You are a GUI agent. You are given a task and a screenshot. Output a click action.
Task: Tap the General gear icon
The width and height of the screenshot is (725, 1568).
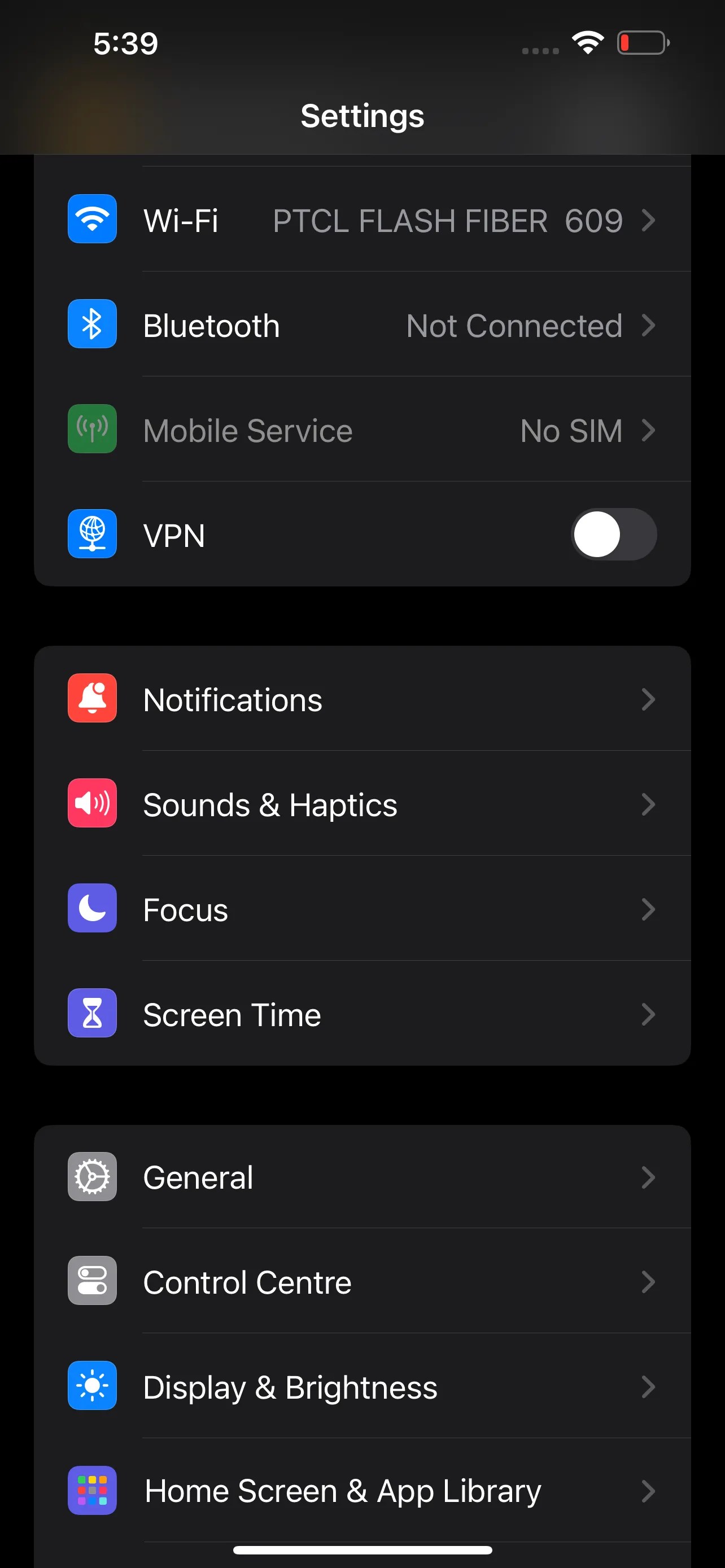click(92, 1176)
